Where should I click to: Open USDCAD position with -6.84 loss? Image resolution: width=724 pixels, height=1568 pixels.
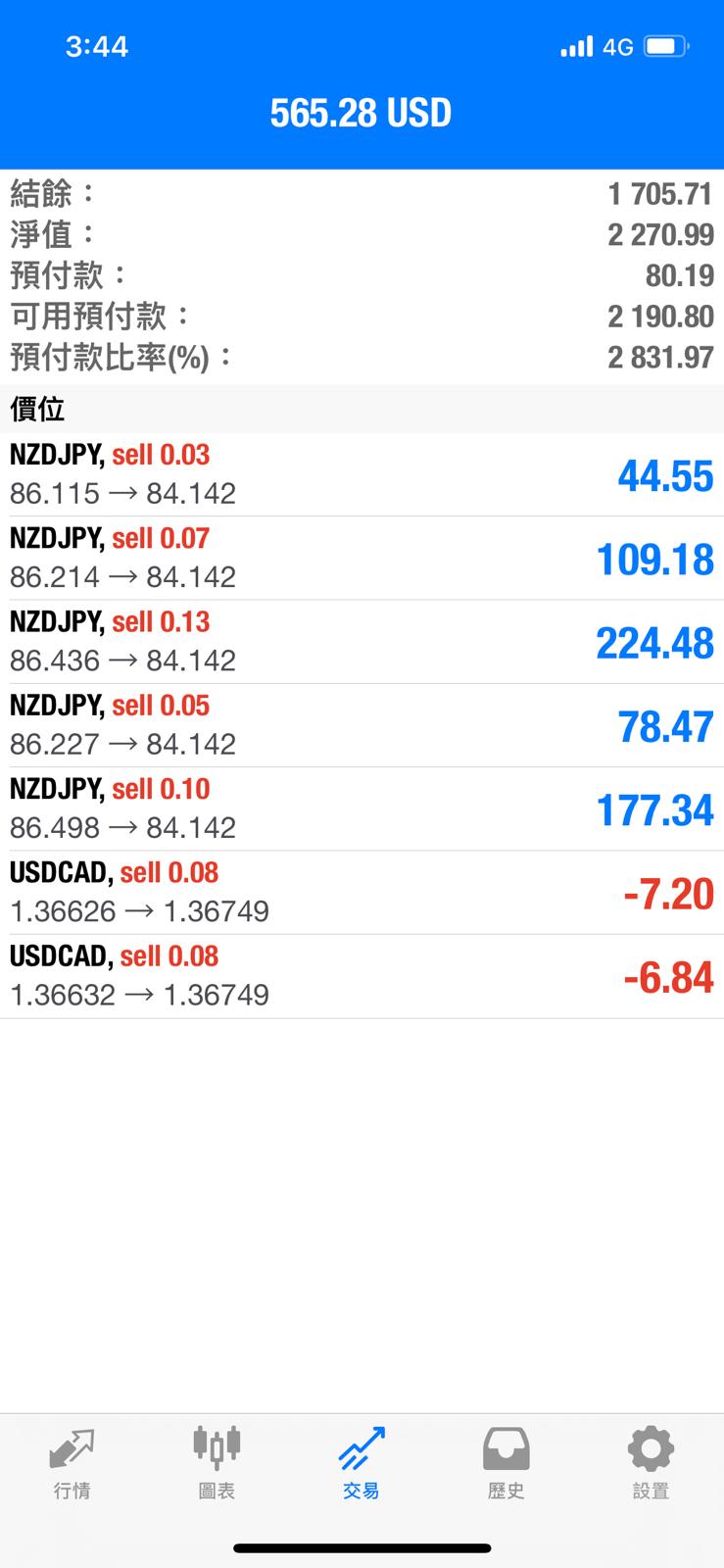tap(362, 976)
